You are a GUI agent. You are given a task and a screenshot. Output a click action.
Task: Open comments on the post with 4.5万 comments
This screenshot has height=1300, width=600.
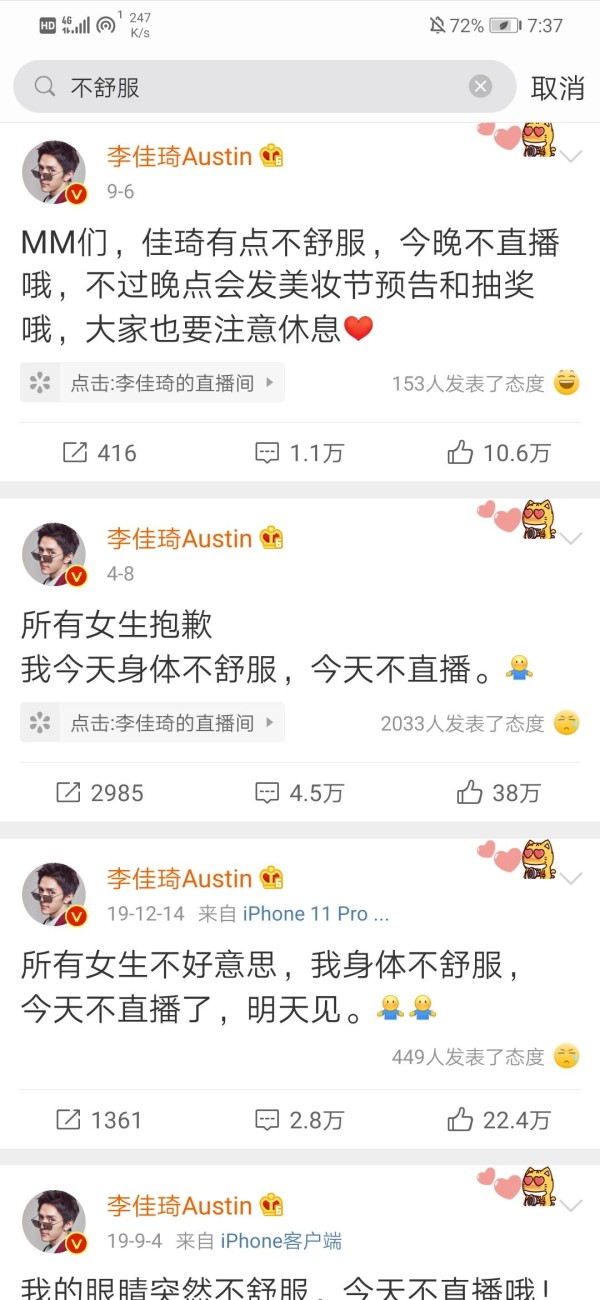click(x=300, y=793)
